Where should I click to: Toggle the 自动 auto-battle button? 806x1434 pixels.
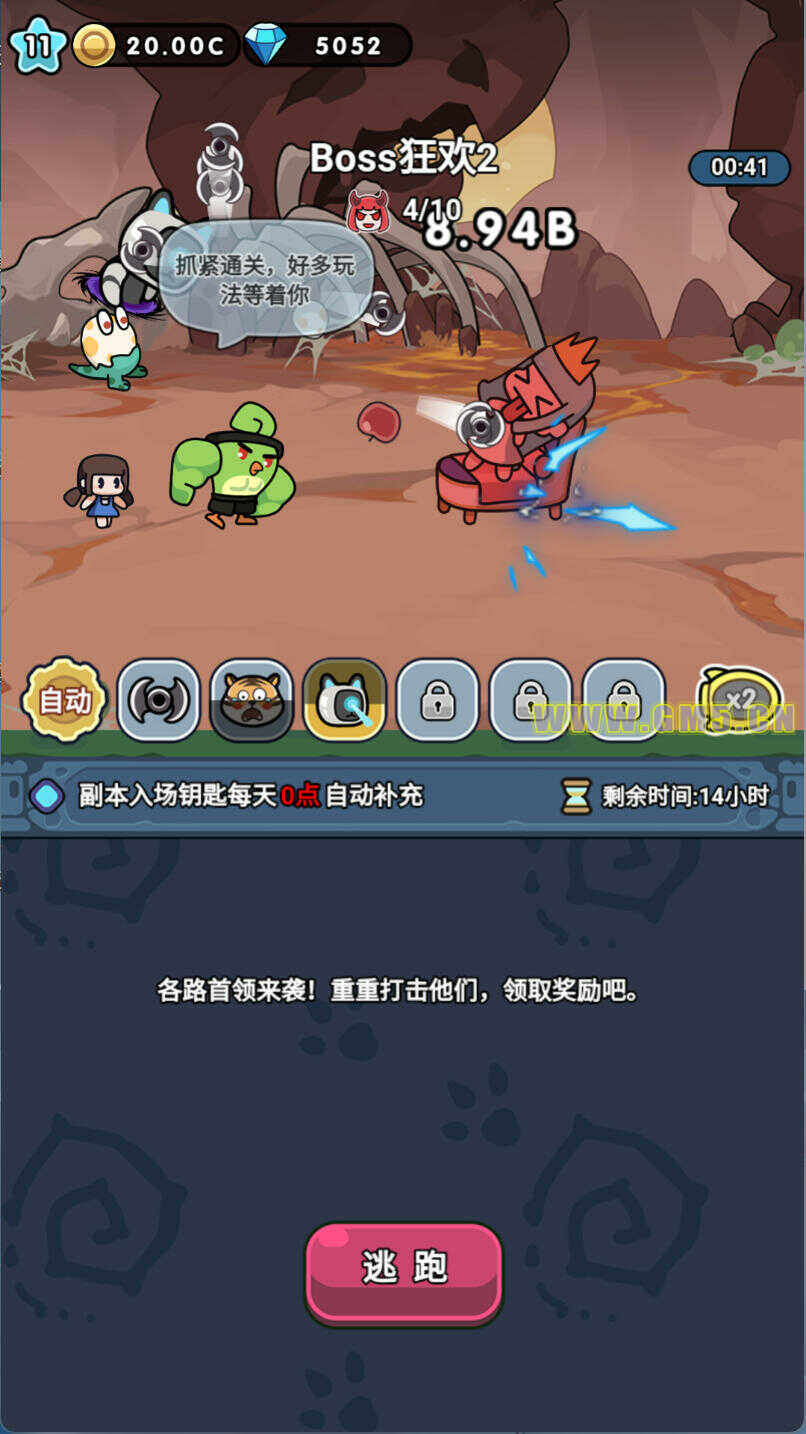coord(65,699)
